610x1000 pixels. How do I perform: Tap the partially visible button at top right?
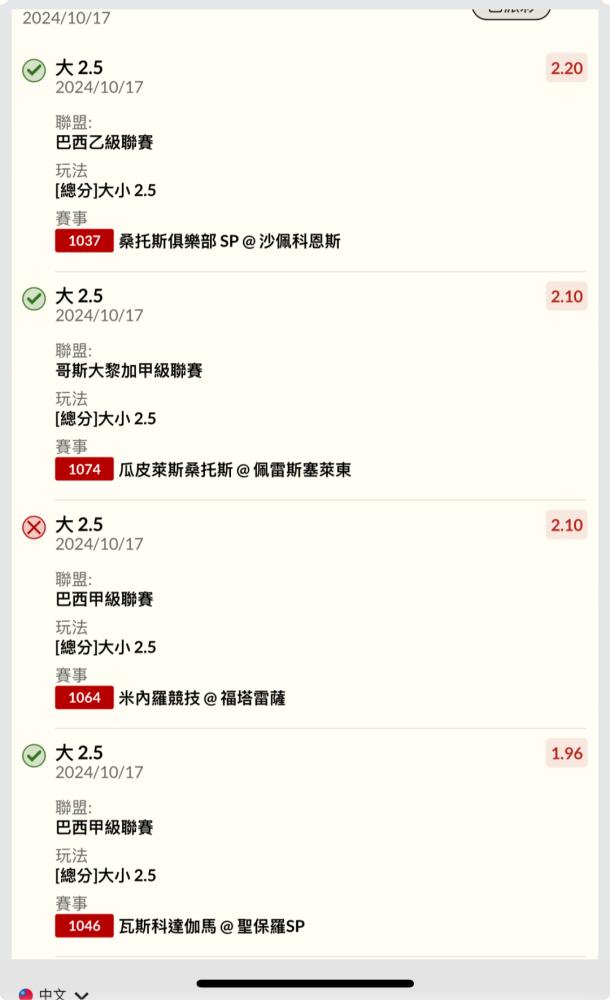click(x=511, y=13)
